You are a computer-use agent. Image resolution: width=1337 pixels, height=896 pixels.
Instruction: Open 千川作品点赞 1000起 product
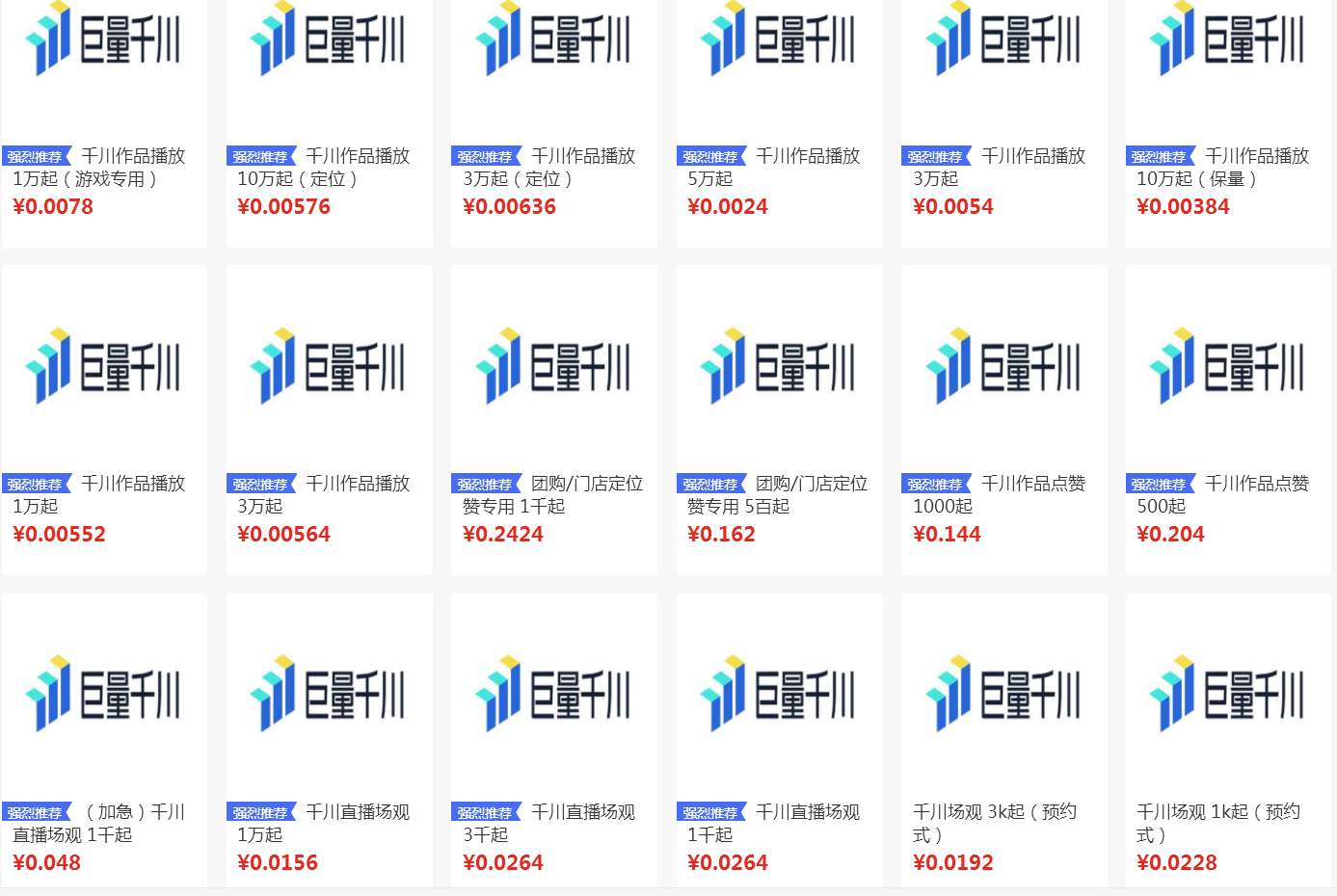(1003, 493)
